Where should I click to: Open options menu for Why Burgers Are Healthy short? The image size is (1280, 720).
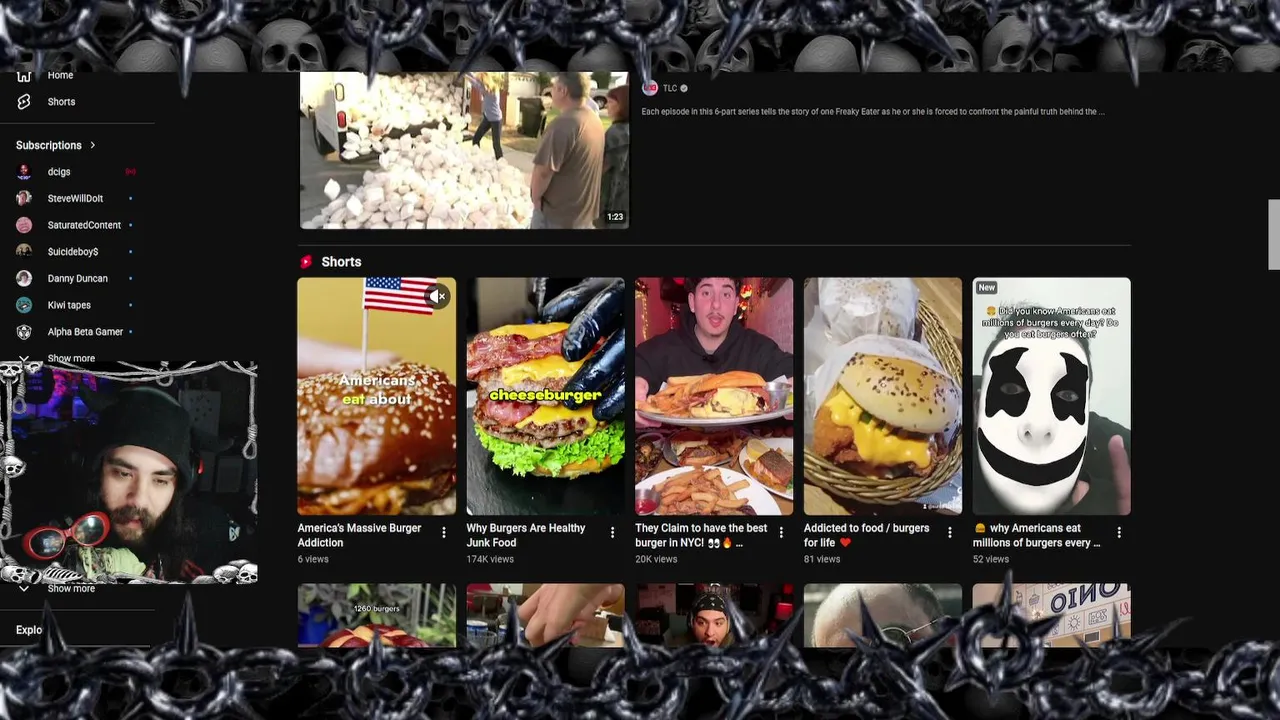(612, 533)
